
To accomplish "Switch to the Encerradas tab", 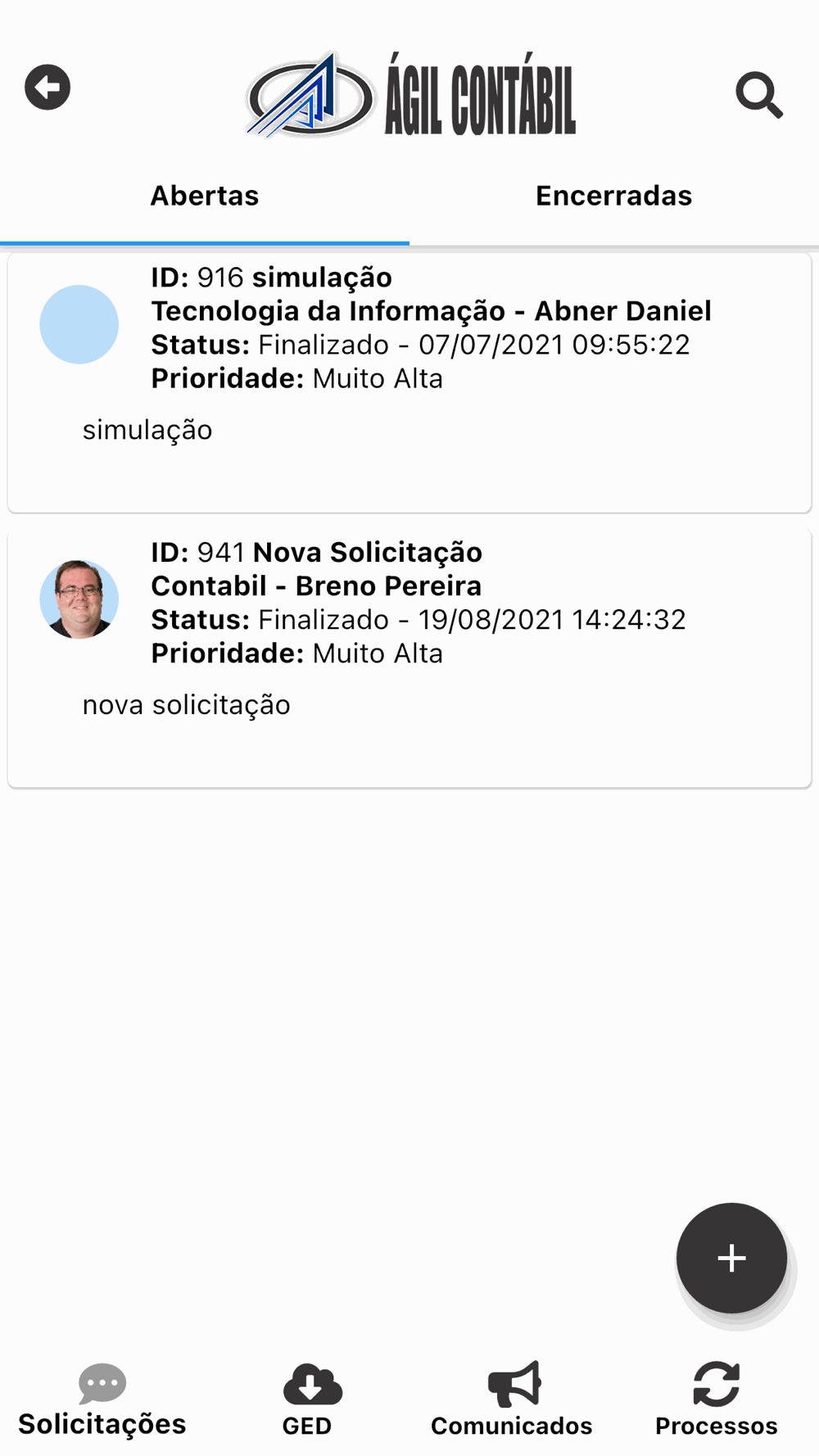I will pos(614,196).
